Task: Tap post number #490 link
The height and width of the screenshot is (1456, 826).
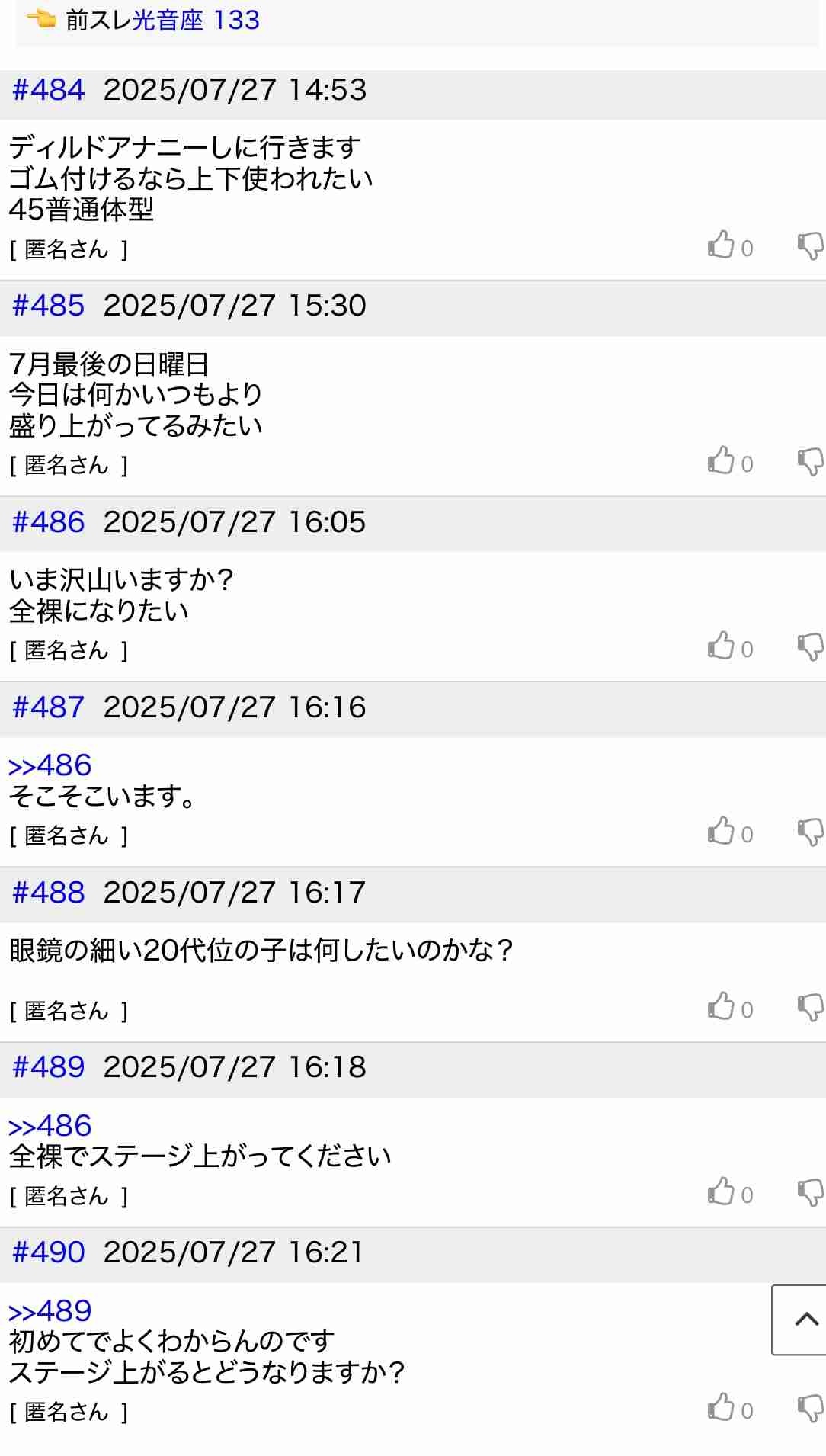Action: [x=49, y=1252]
